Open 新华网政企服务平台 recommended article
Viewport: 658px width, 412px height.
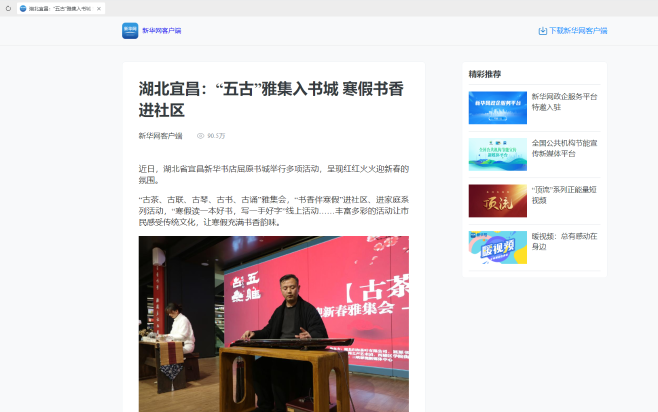pyautogui.click(x=564, y=102)
